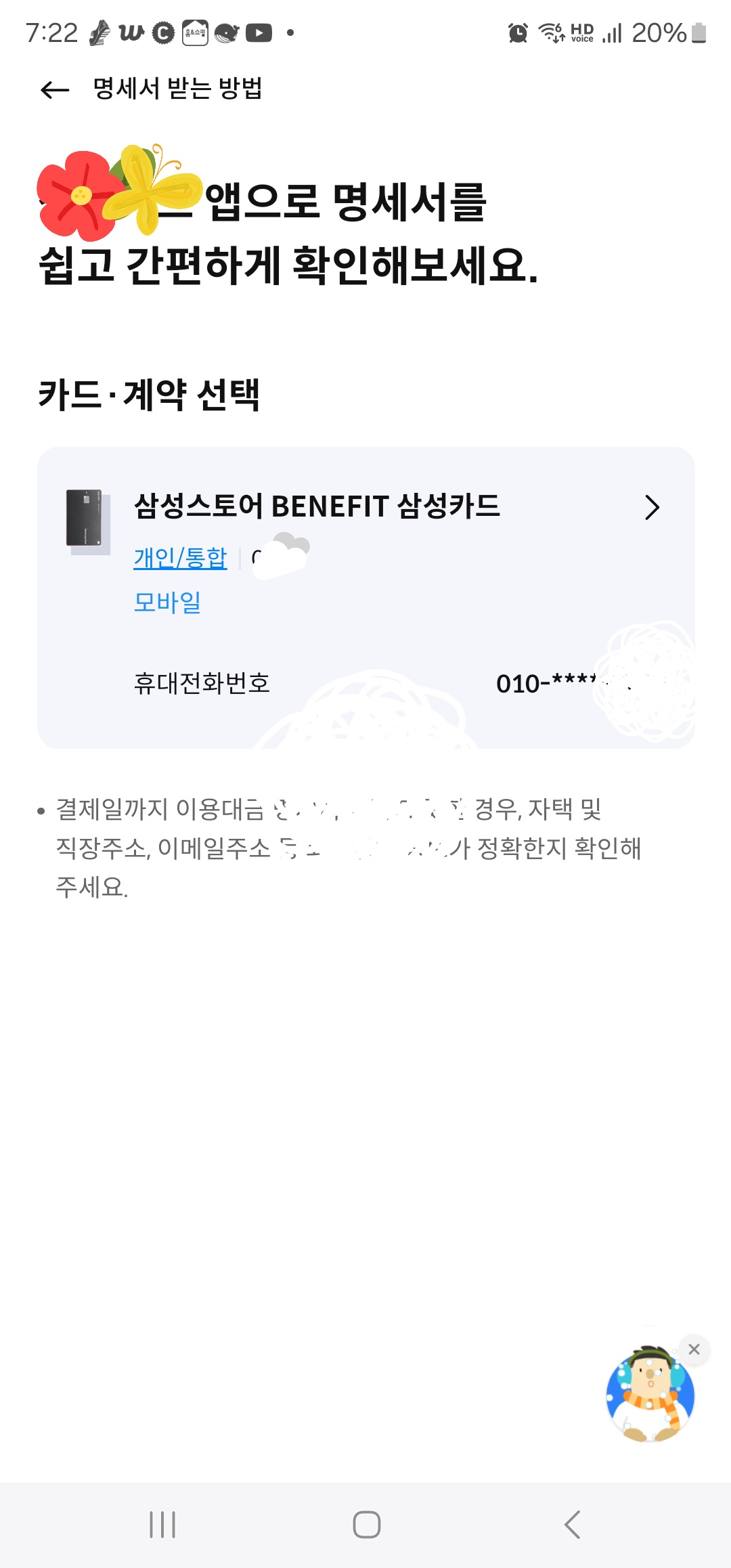Go to the phone home screen
731x1568 pixels.
pyautogui.click(x=366, y=1524)
